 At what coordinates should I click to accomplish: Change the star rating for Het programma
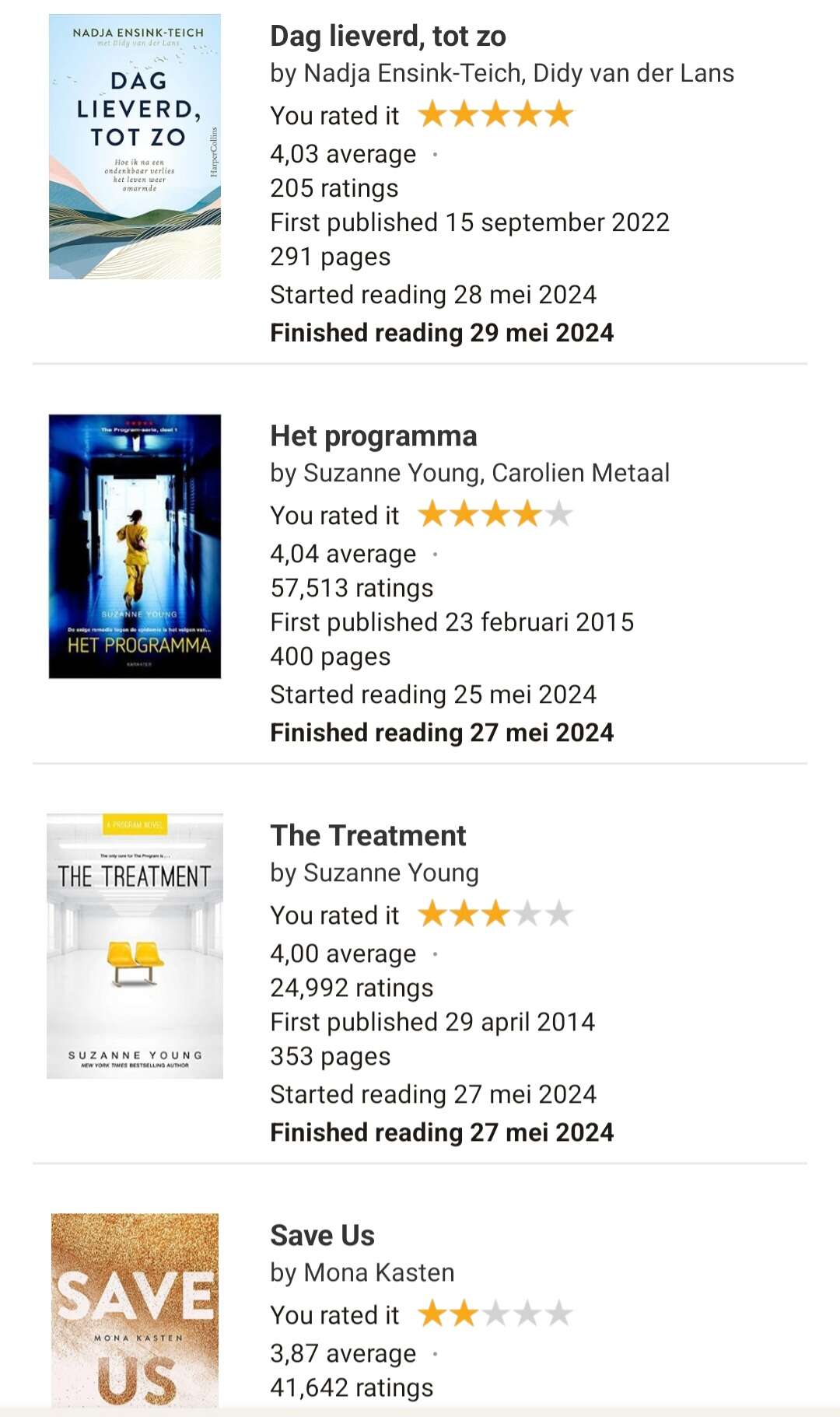pos(495,515)
